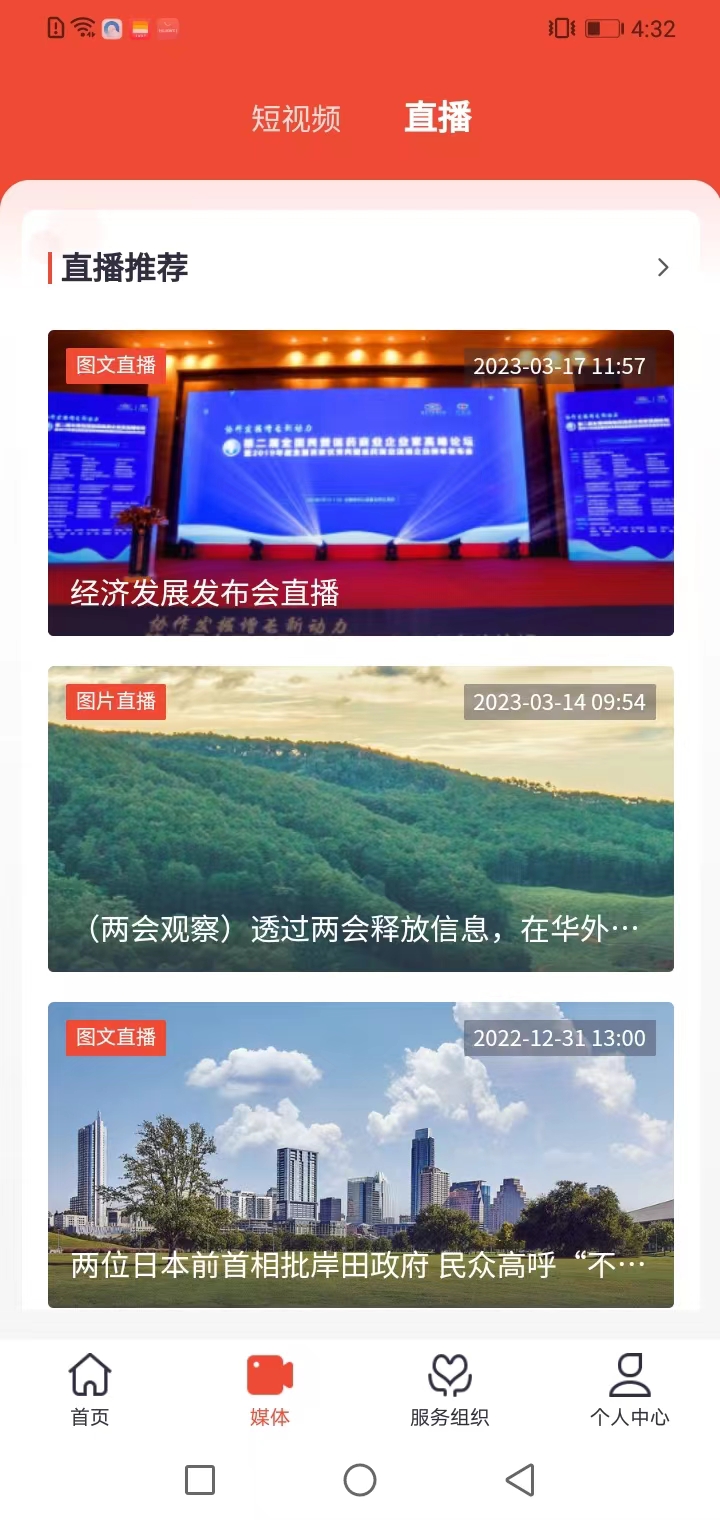
Task: Select the 直播 top tab
Action: 438,117
